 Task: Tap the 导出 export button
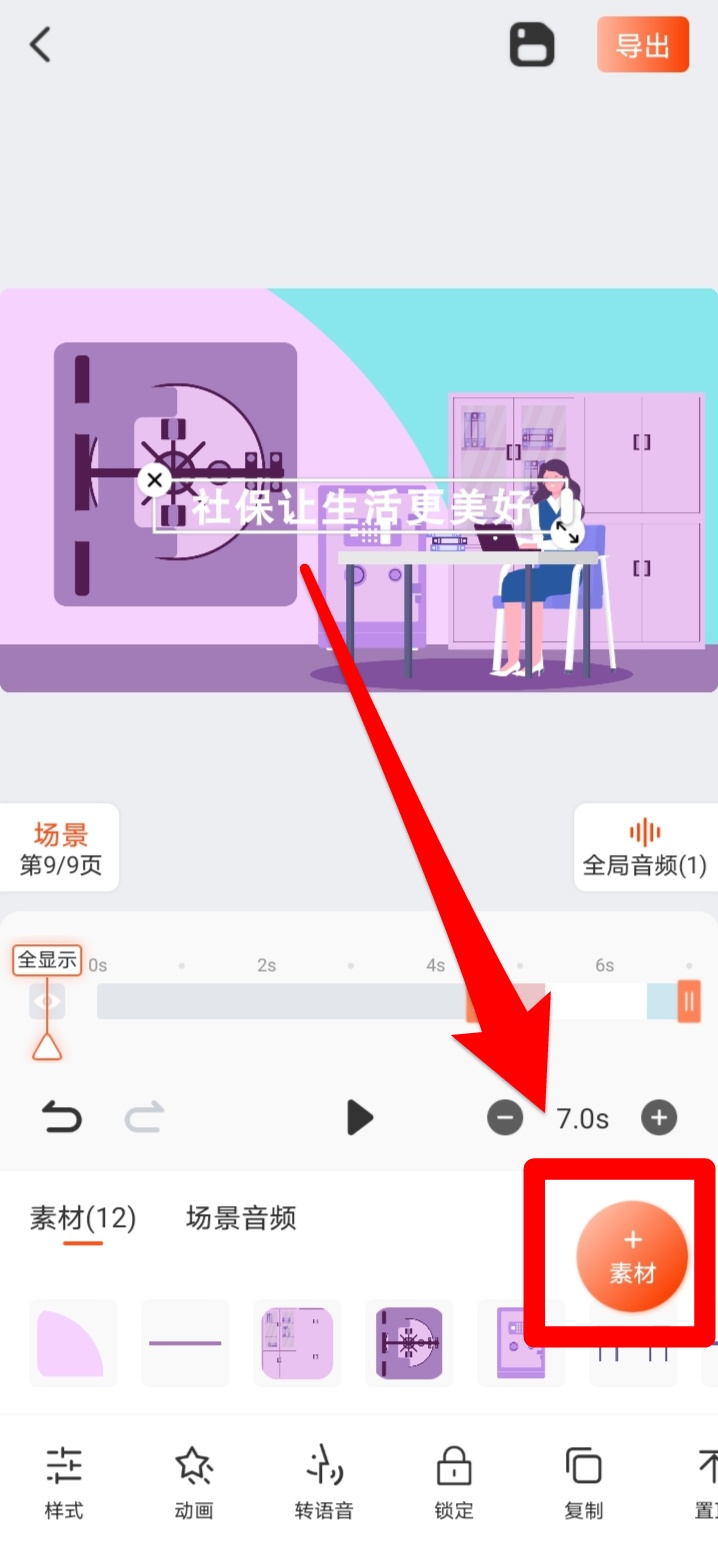pyautogui.click(x=642, y=45)
